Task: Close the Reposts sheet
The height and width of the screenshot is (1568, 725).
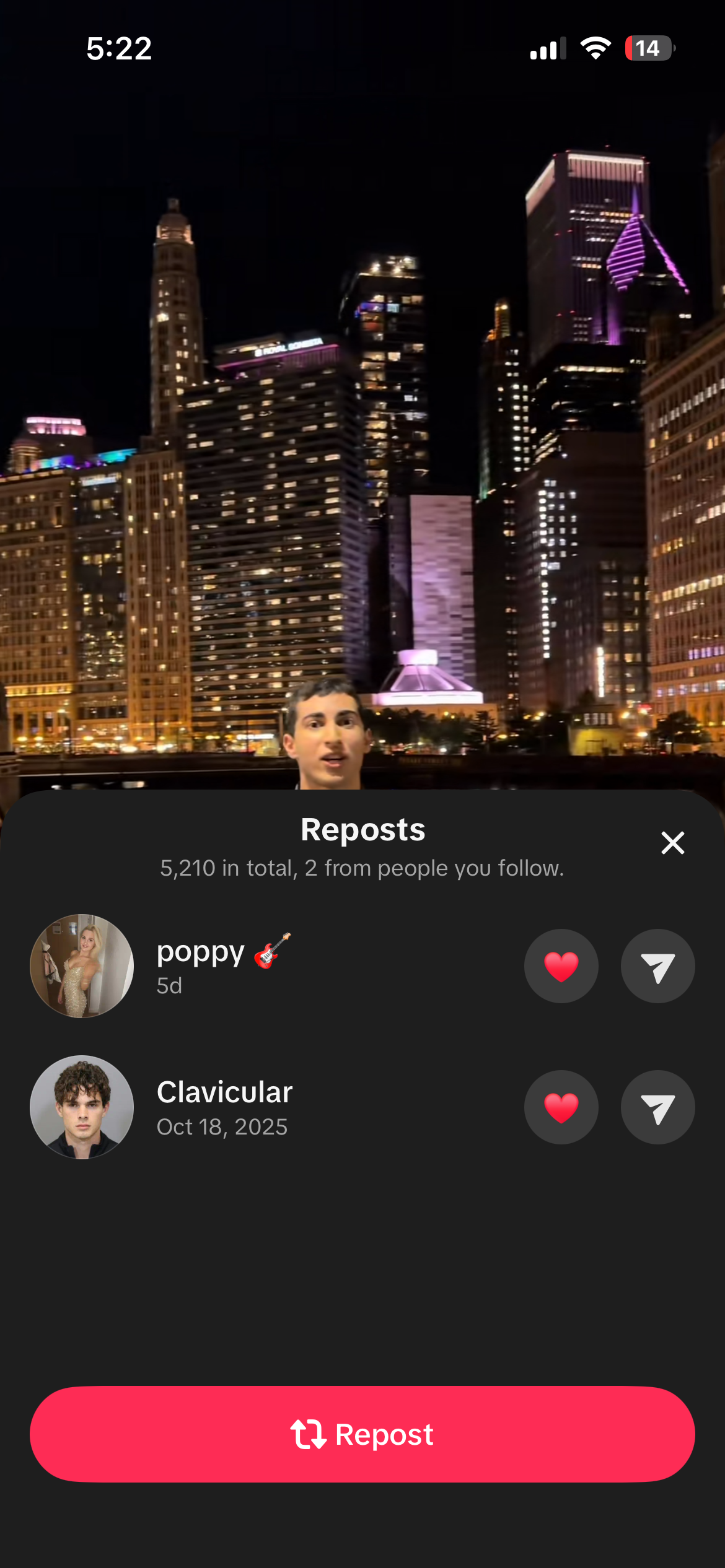Action: 672,843
